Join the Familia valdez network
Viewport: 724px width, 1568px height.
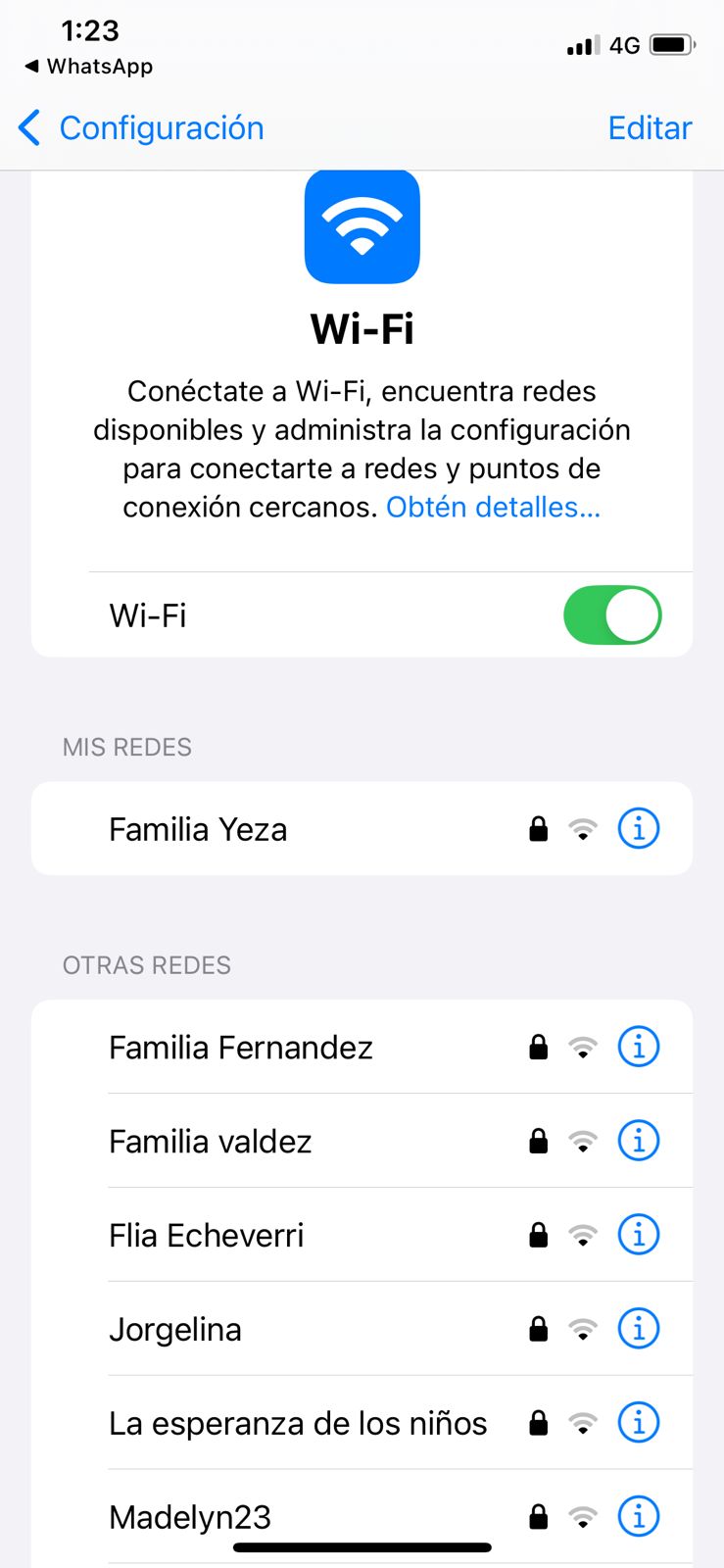tap(211, 1142)
